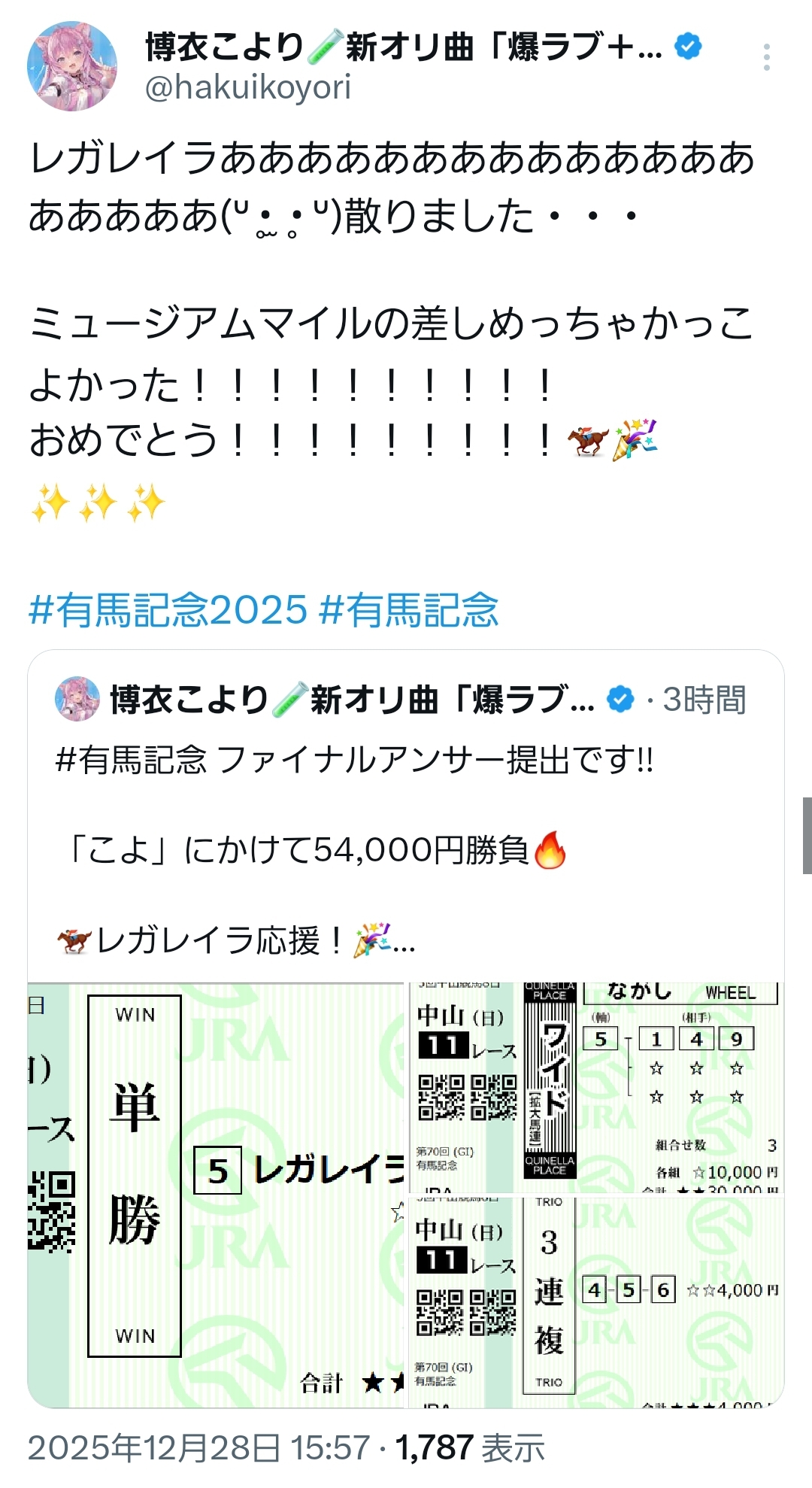Open 博衣こより's profile avatar

click(72, 66)
